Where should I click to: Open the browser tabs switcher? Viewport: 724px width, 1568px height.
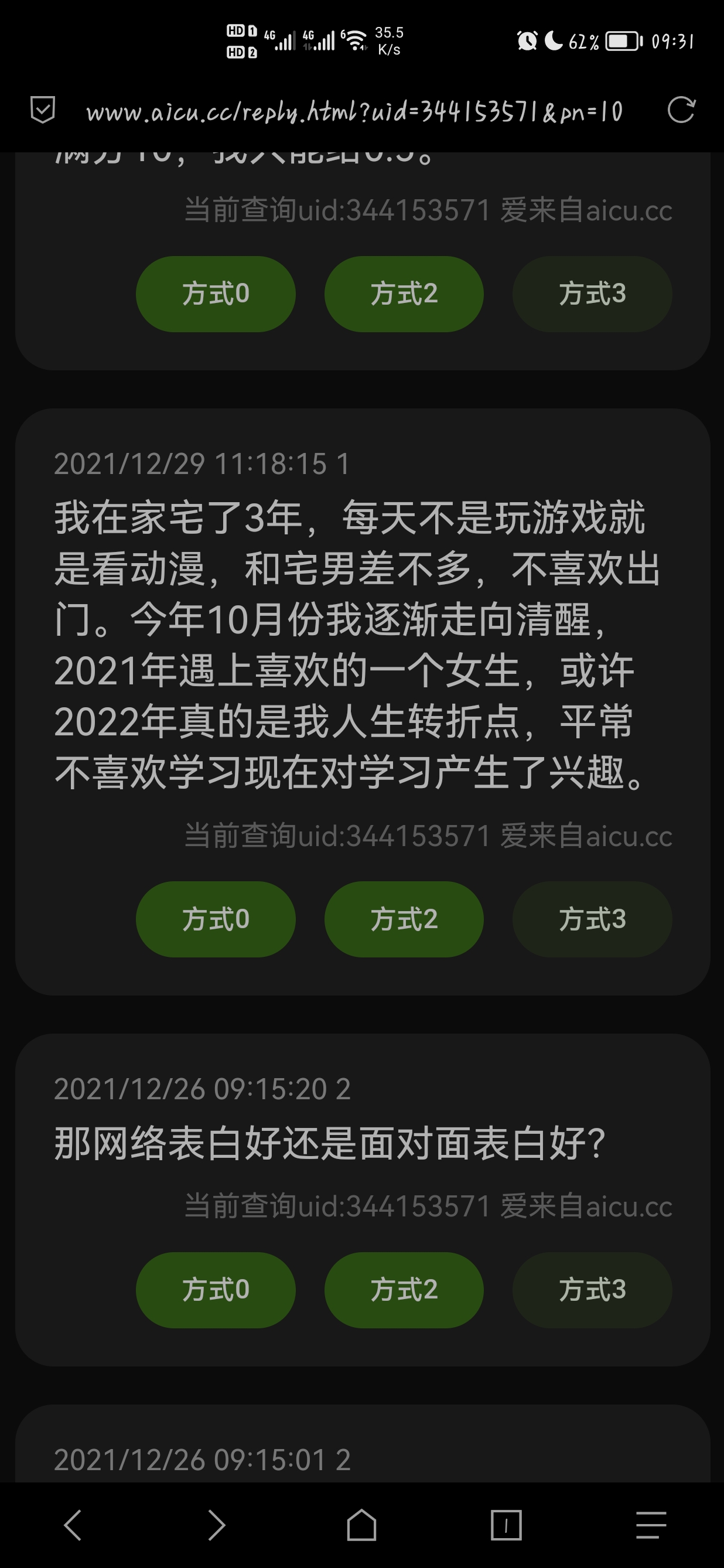tap(506, 1525)
